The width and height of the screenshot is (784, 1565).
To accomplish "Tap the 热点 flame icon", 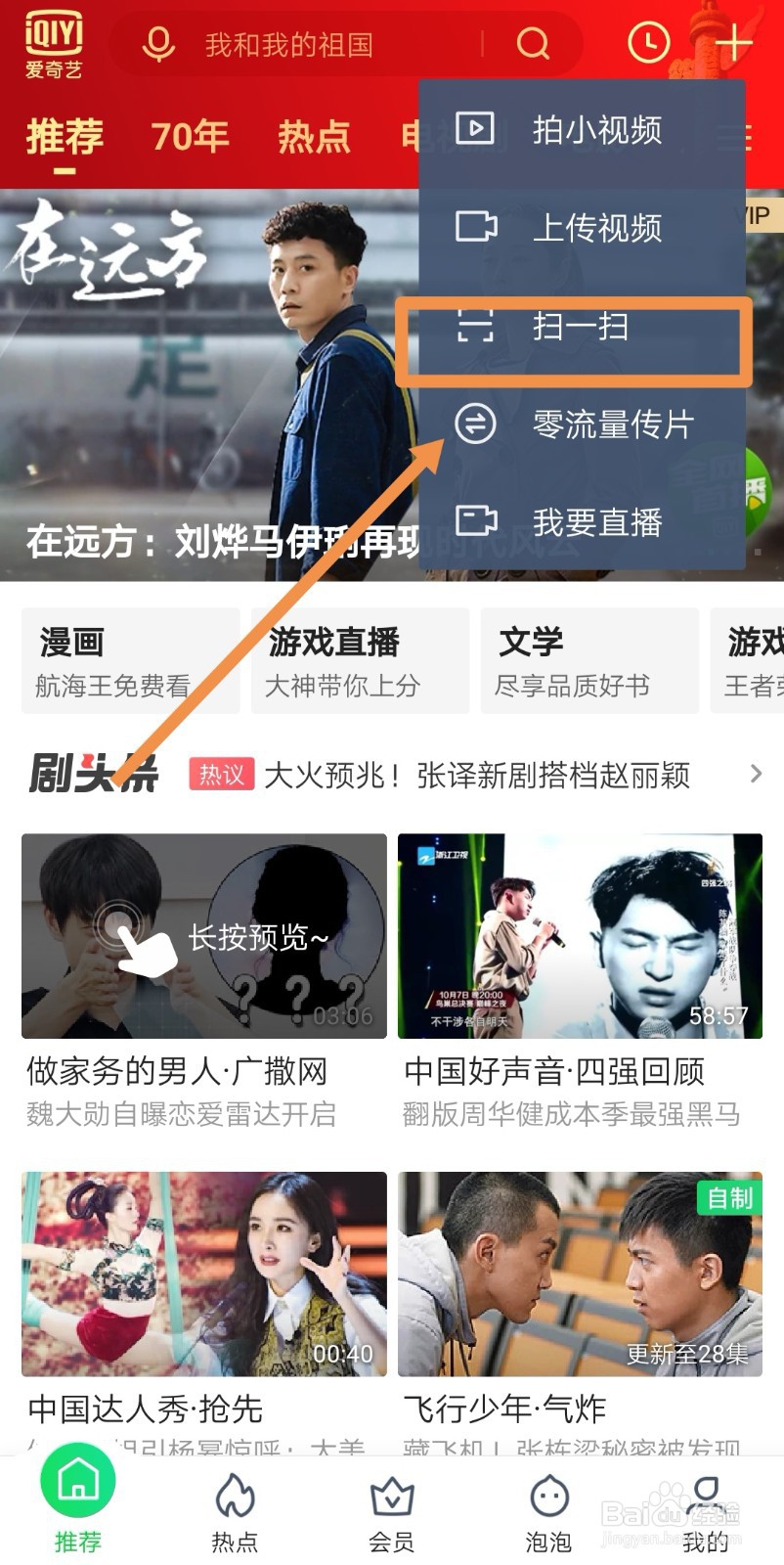I will 234,1494.
